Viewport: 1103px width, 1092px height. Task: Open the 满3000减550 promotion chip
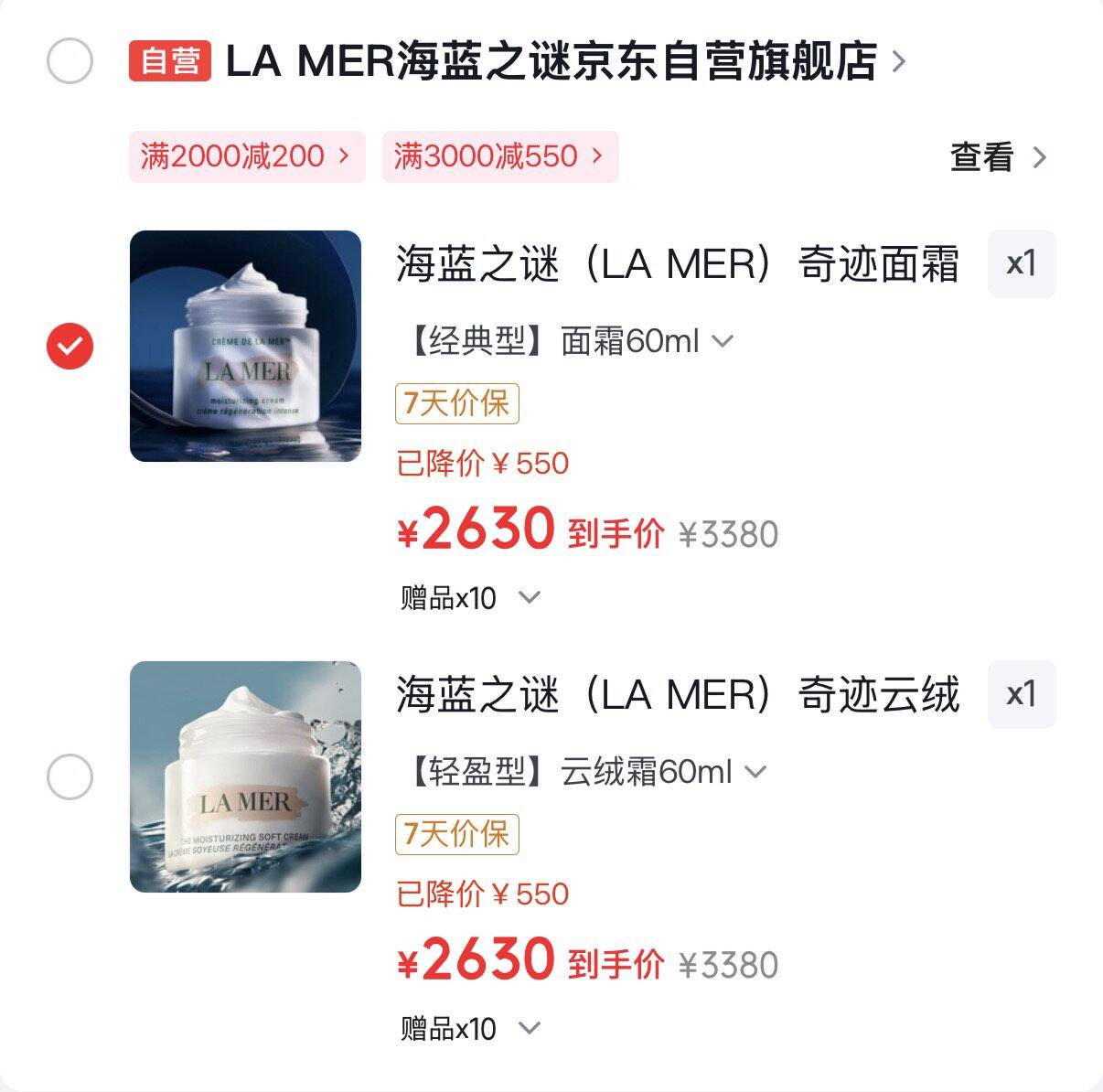tap(499, 156)
